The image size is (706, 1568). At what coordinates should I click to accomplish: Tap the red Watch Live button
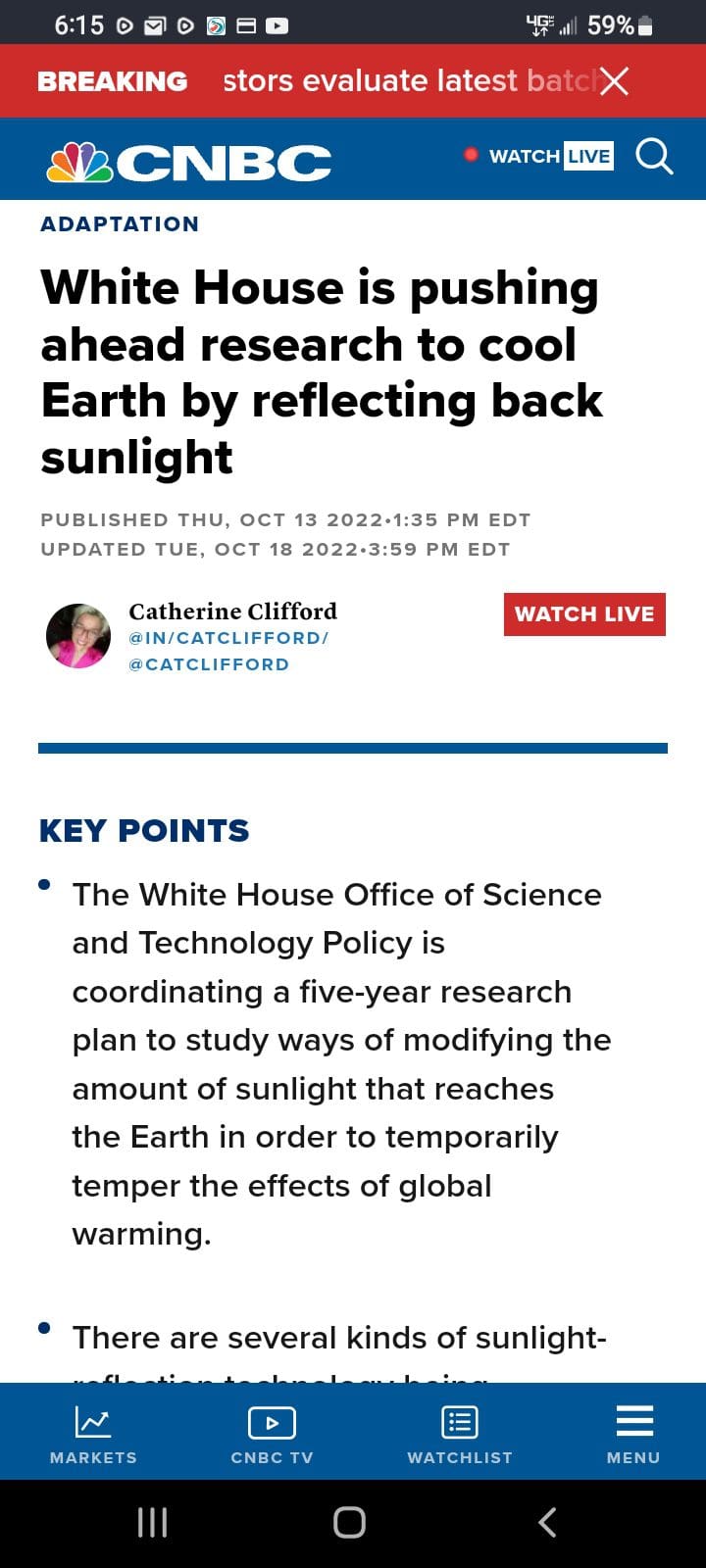pos(584,614)
